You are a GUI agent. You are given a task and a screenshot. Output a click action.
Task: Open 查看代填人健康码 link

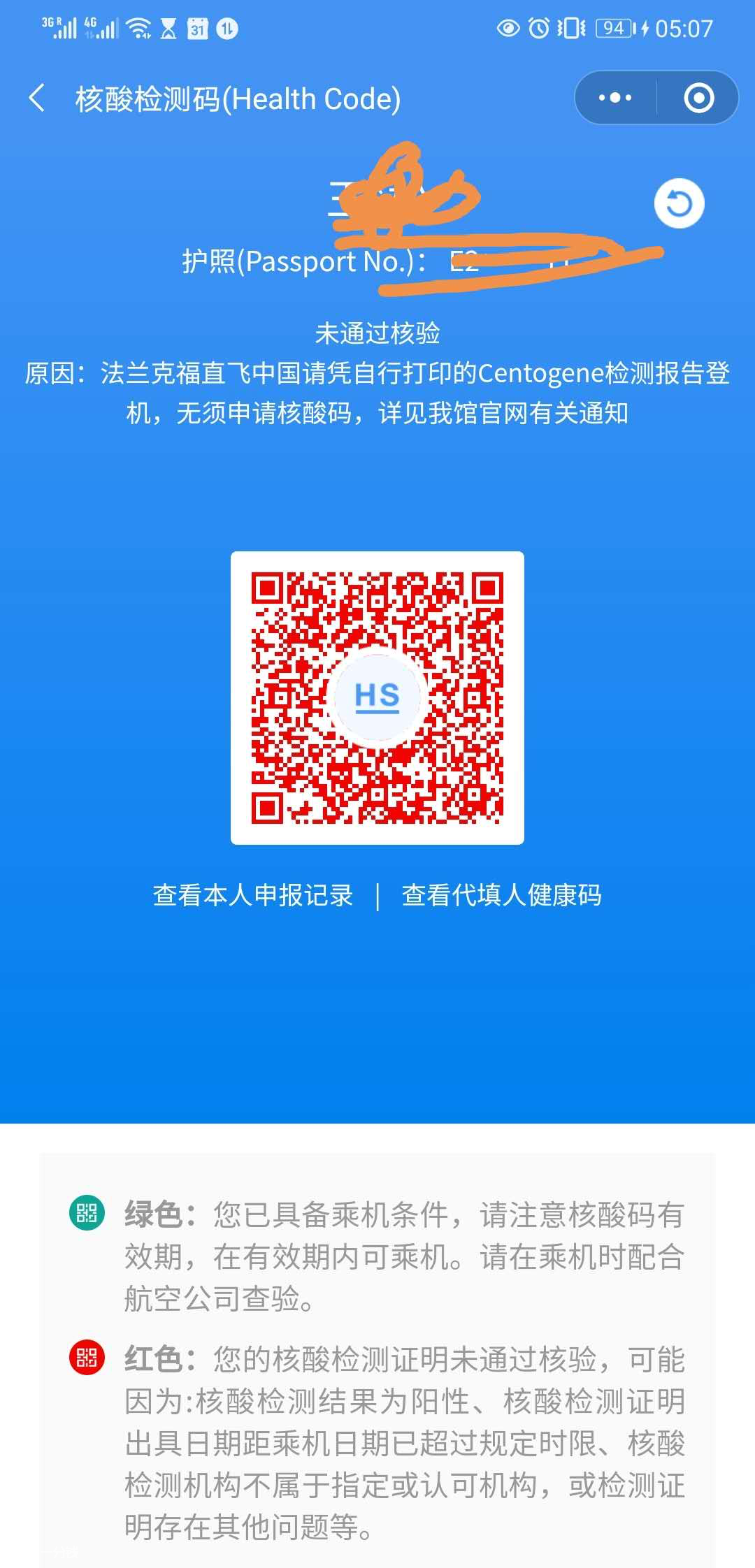pyautogui.click(x=501, y=895)
